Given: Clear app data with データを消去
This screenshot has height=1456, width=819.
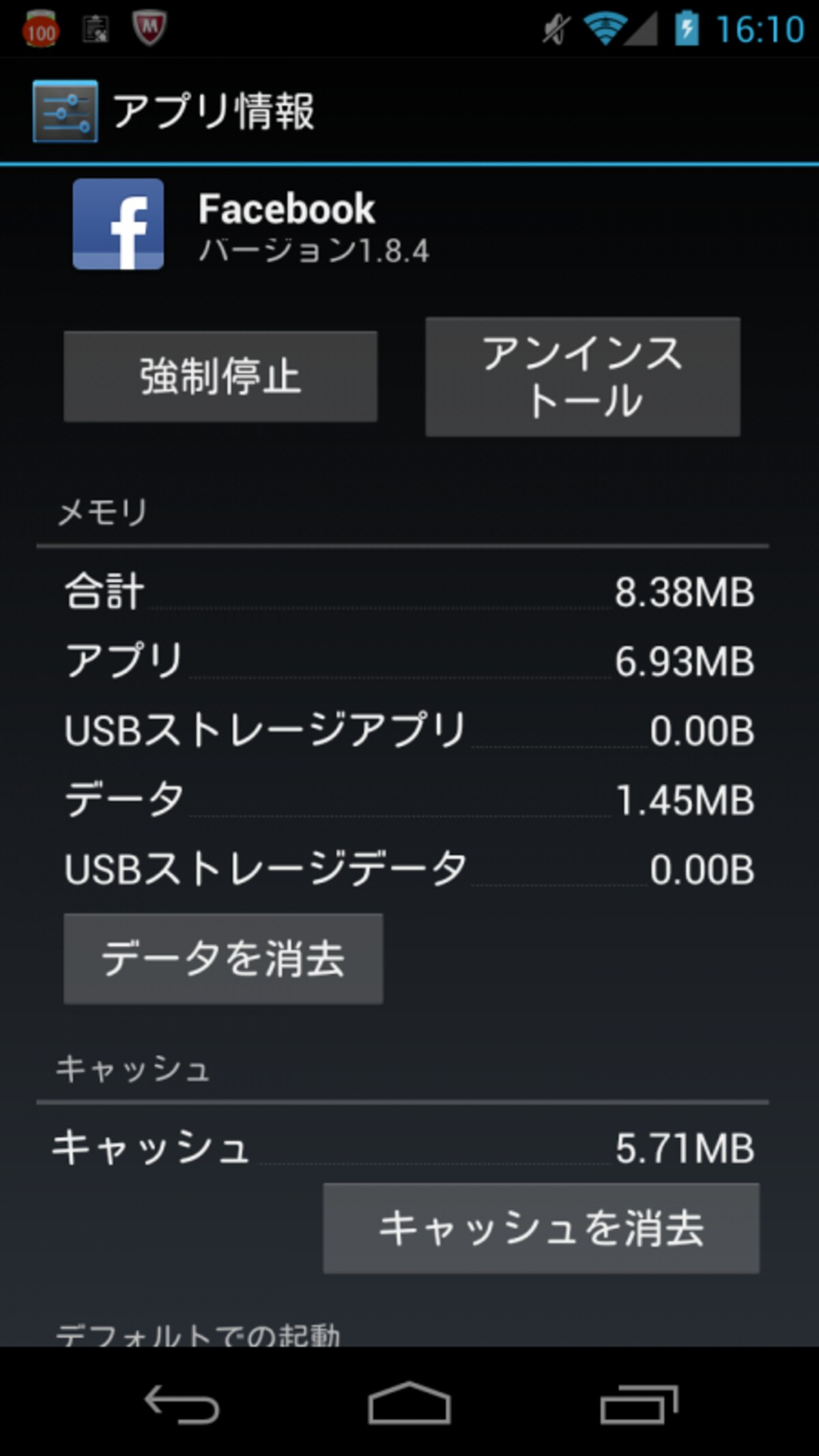Looking at the screenshot, I should (223, 958).
